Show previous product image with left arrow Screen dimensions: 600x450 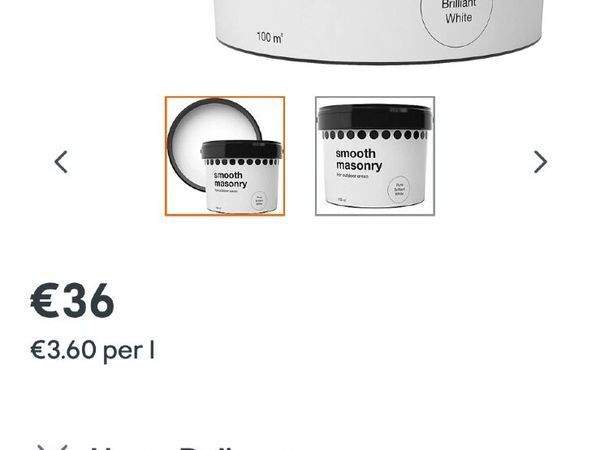(61, 161)
